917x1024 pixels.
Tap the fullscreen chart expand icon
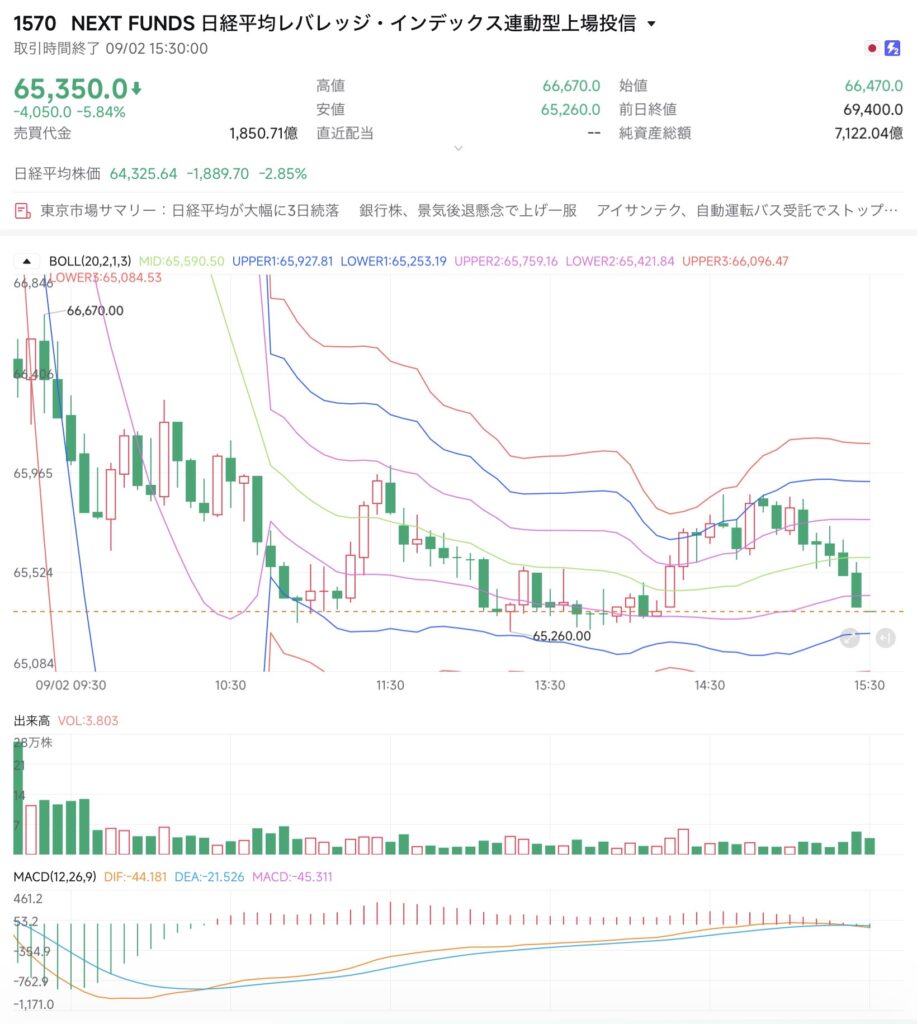(850, 637)
